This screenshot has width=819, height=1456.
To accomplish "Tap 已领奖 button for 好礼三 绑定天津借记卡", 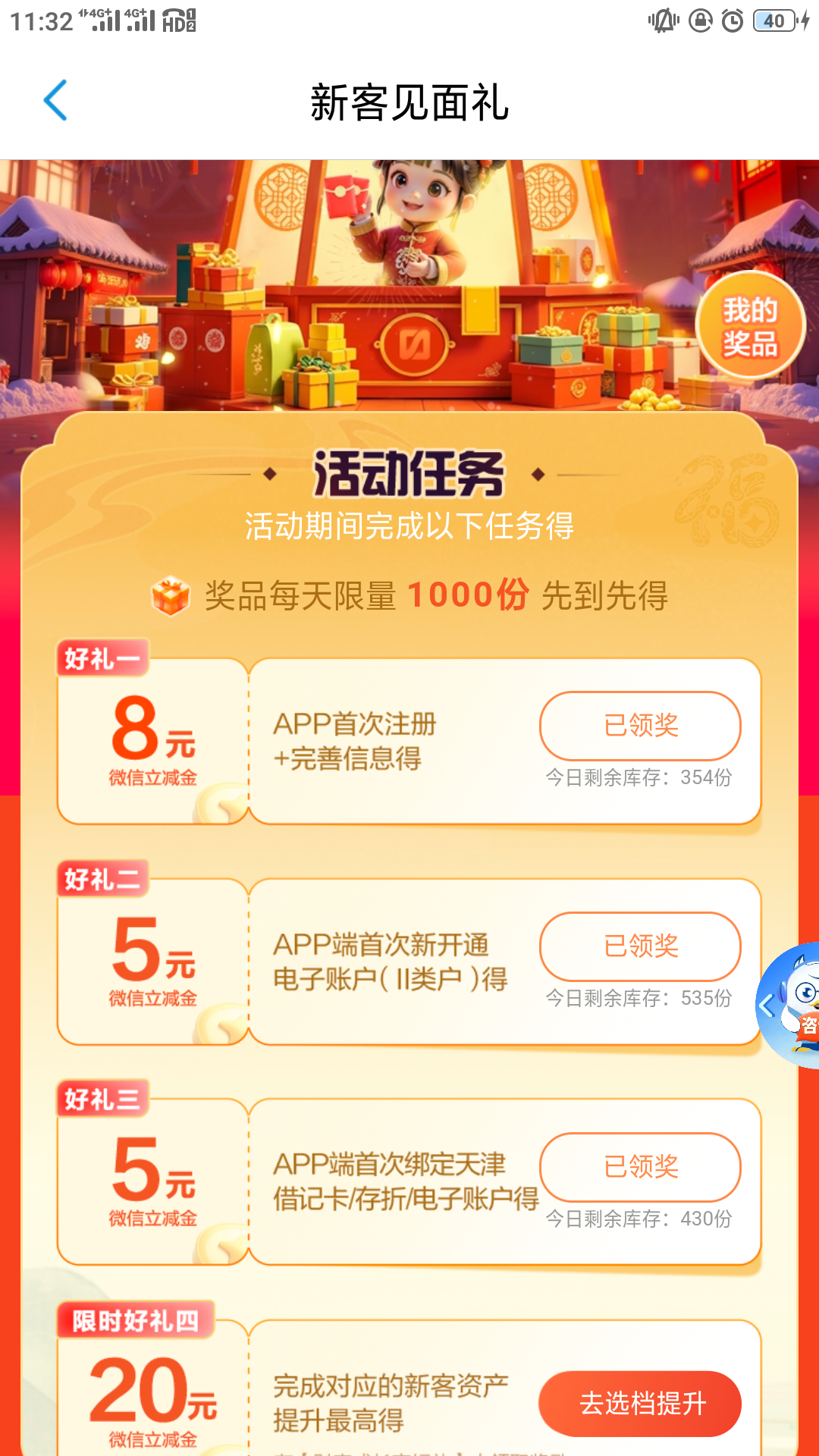I will click(x=640, y=1166).
